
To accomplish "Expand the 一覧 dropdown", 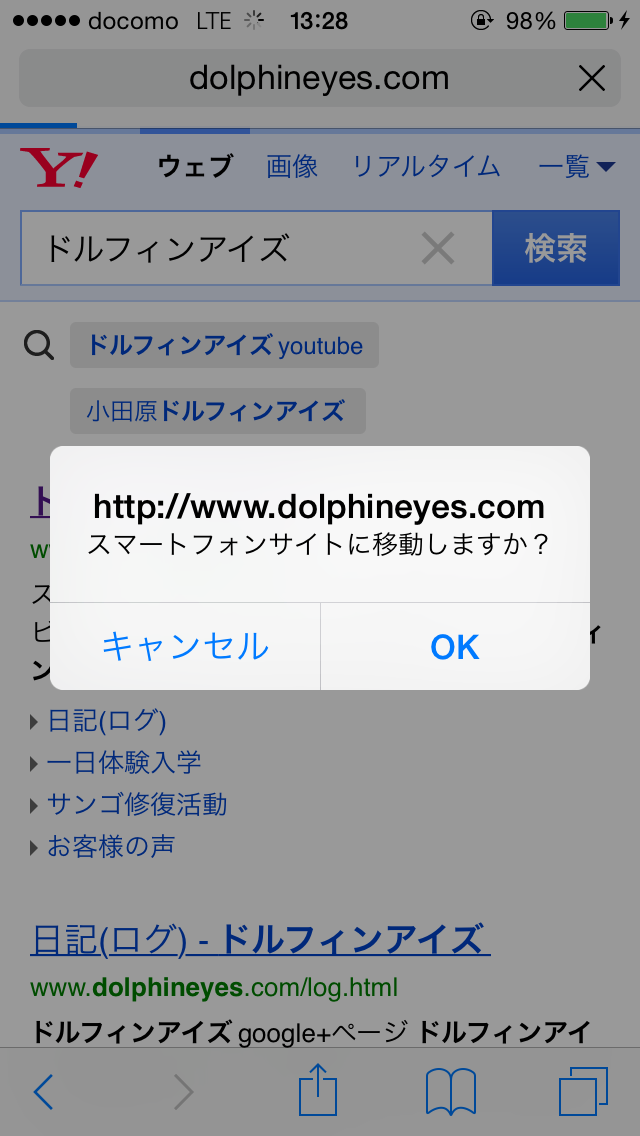I will [x=577, y=168].
